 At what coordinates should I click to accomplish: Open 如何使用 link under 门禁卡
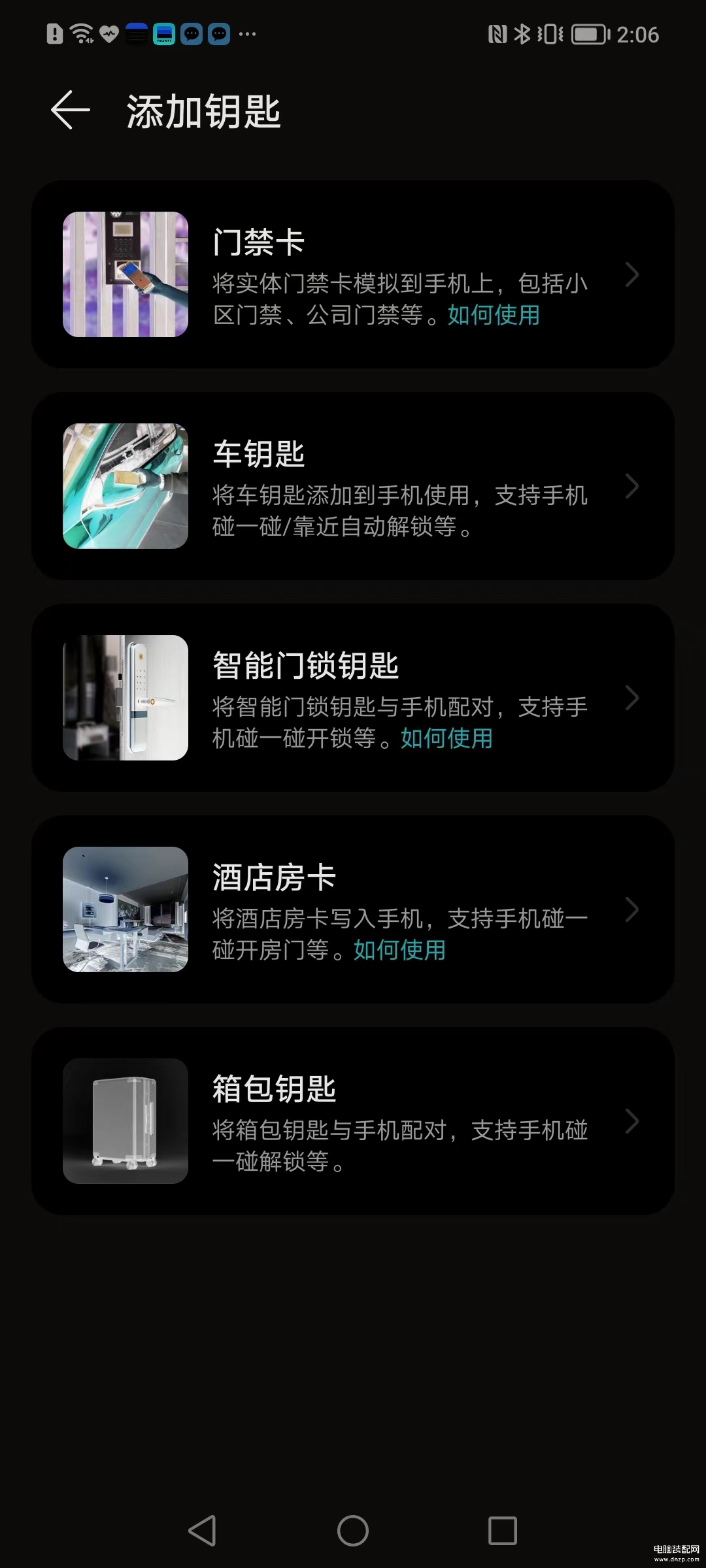pos(494,316)
